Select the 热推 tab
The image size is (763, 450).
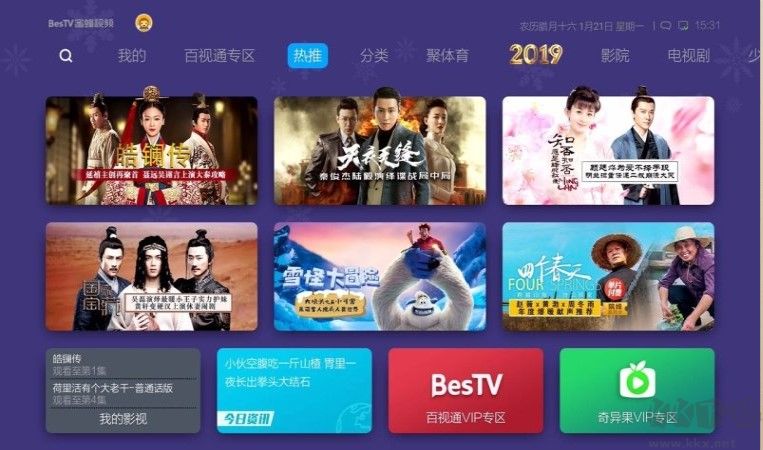pyautogui.click(x=307, y=56)
